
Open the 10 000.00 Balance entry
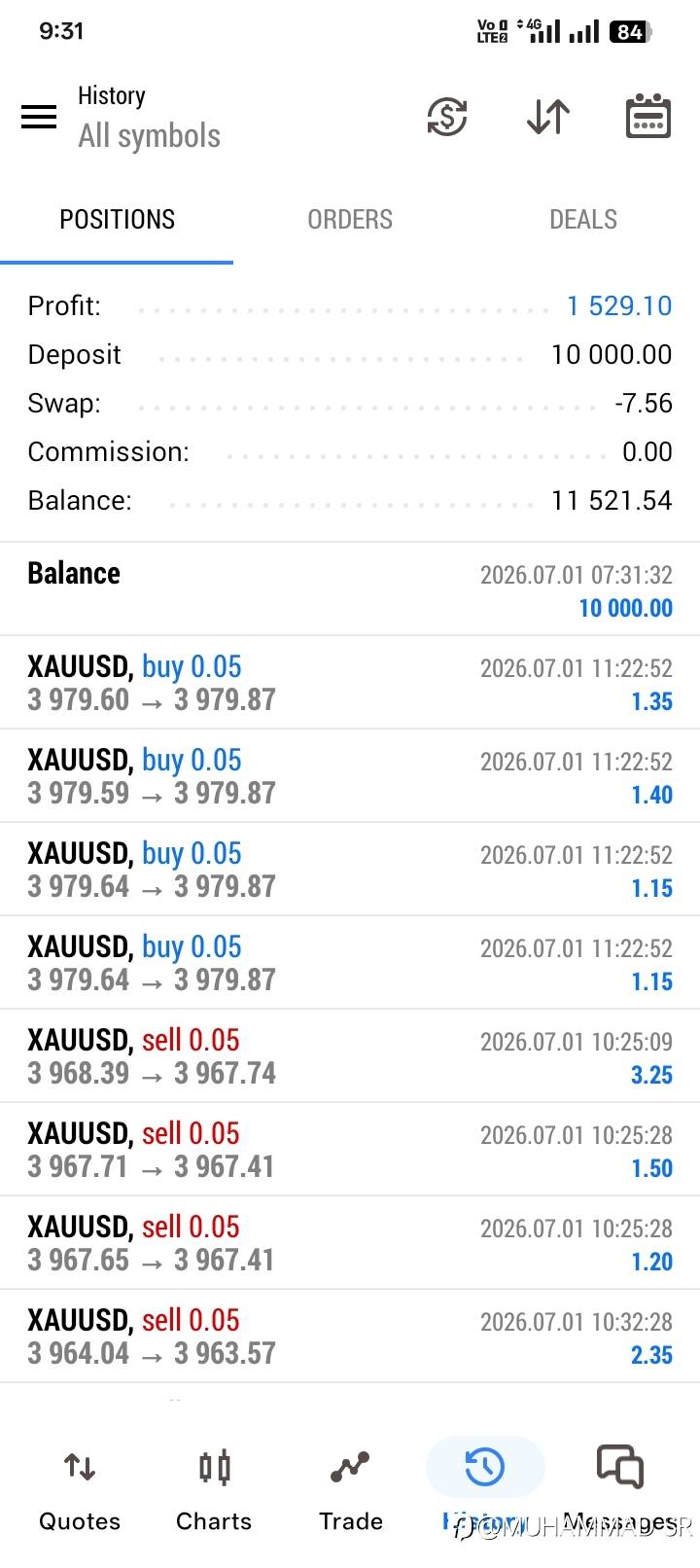(350, 589)
